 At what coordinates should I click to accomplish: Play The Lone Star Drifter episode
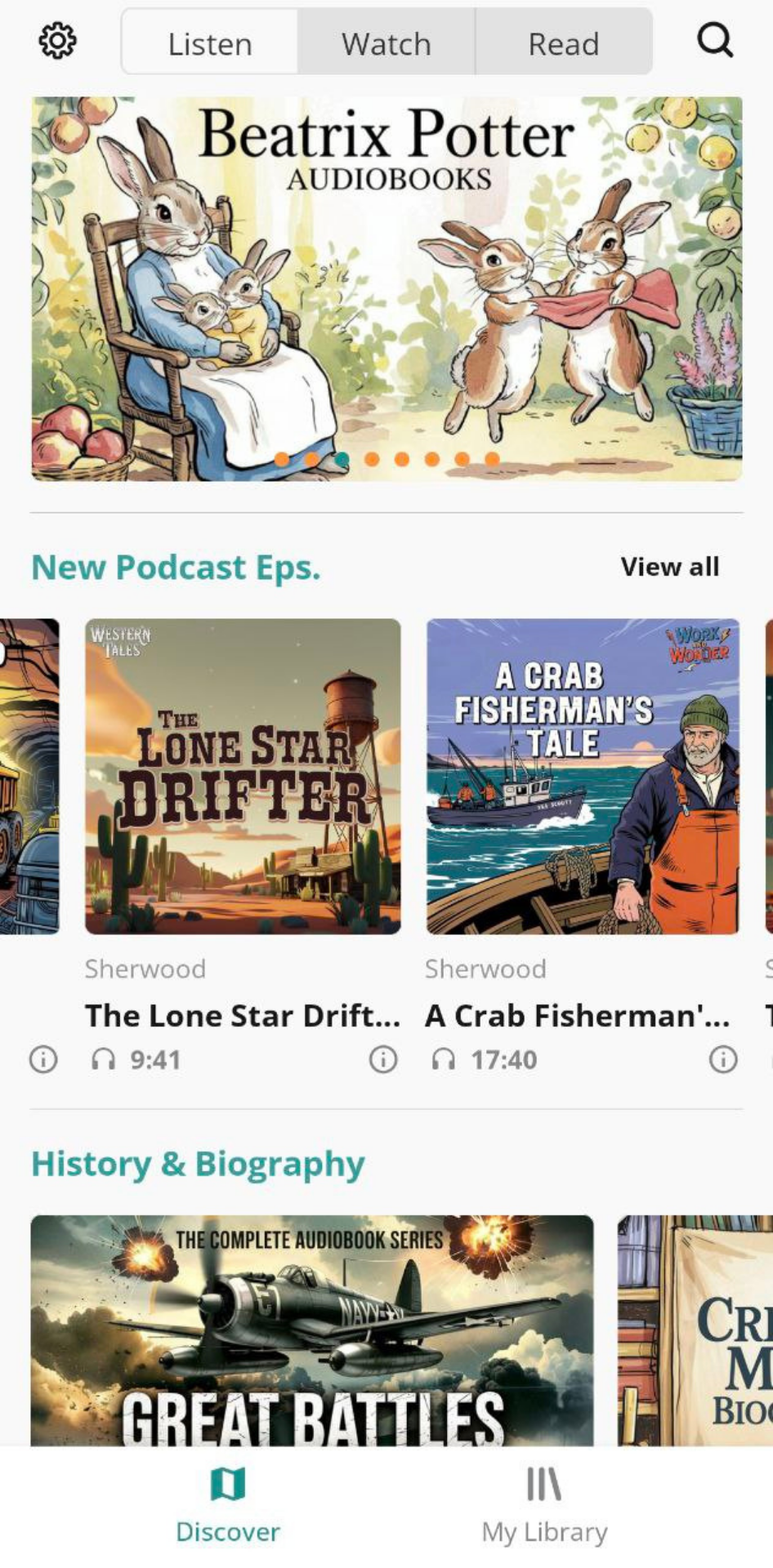click(243, 776)
